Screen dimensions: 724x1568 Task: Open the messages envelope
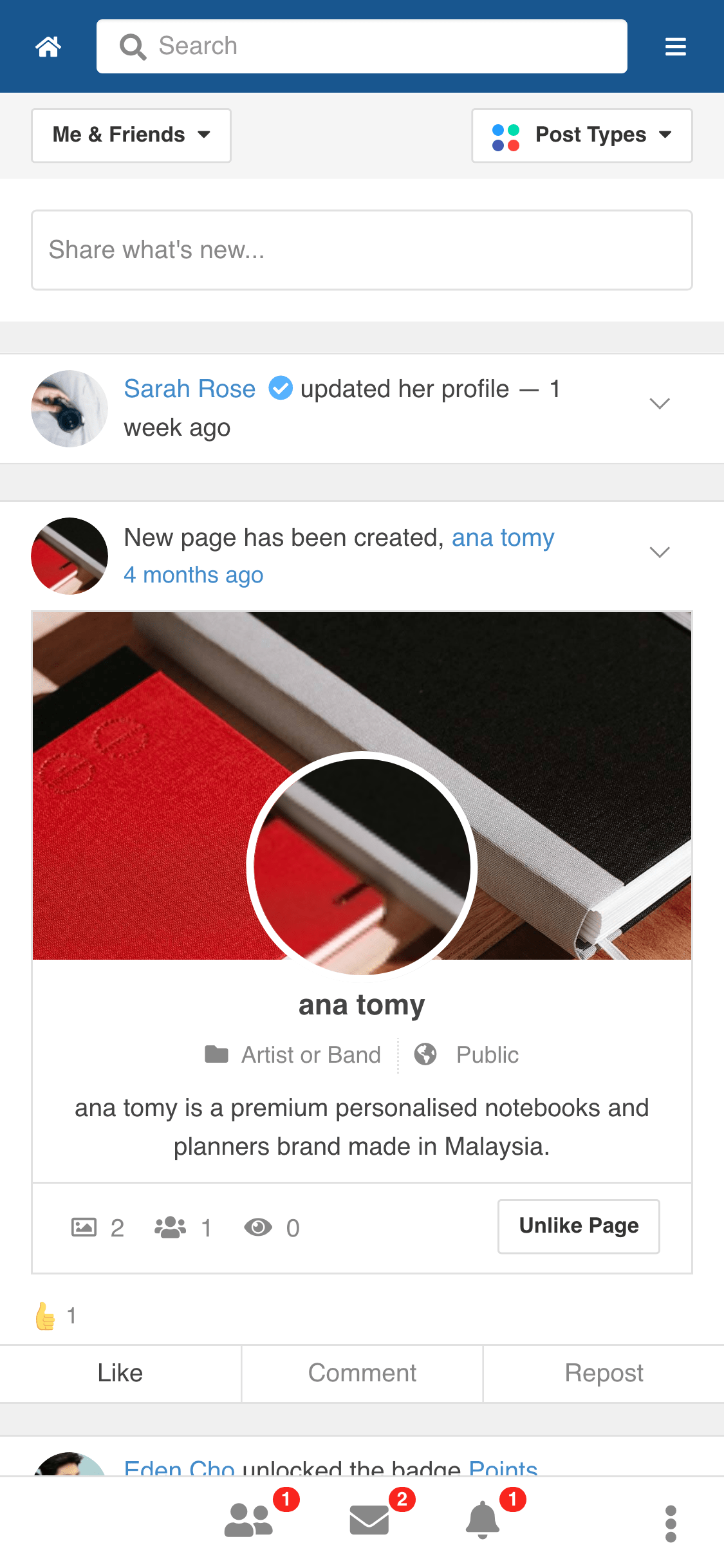pyautogui.click(x=369, y=1520)
